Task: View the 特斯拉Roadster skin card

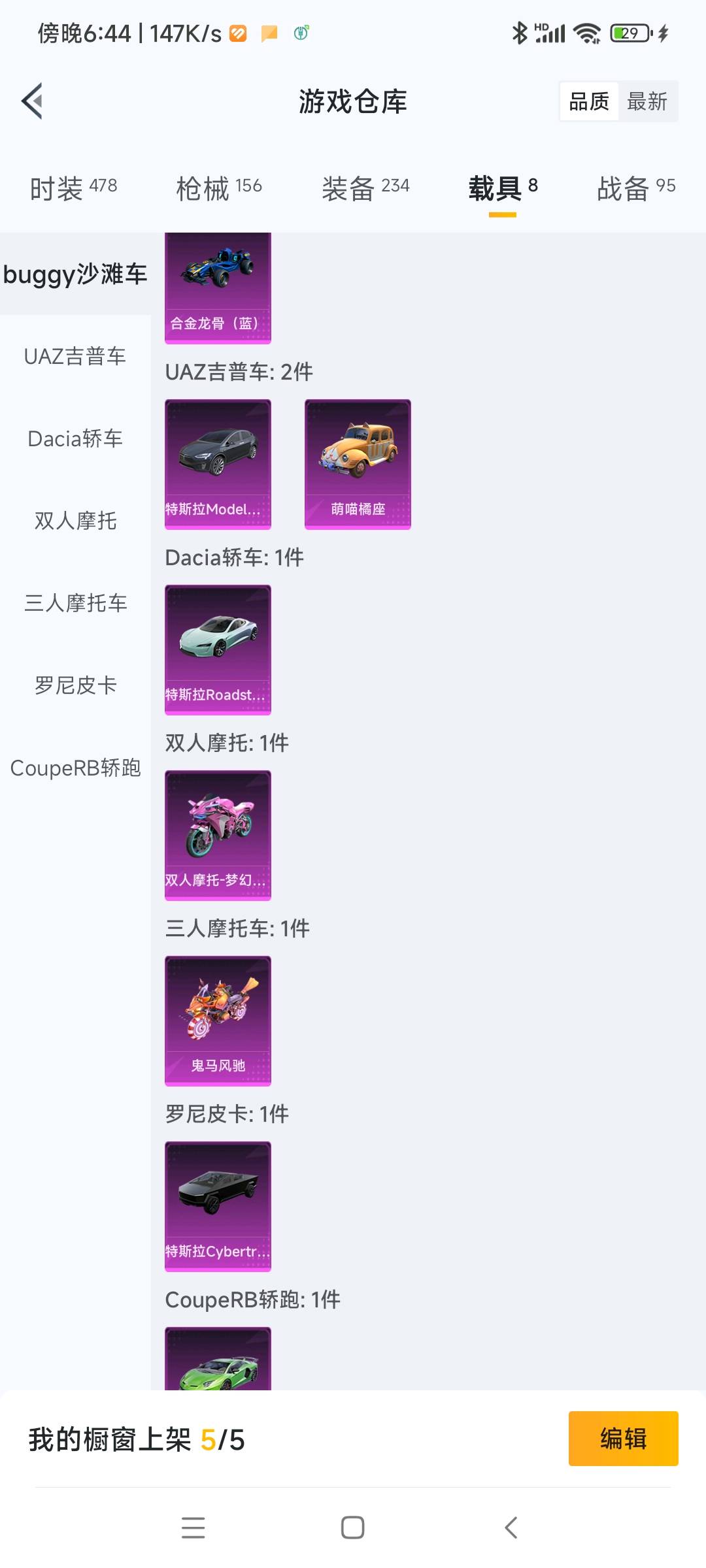Action: point(218,649)
